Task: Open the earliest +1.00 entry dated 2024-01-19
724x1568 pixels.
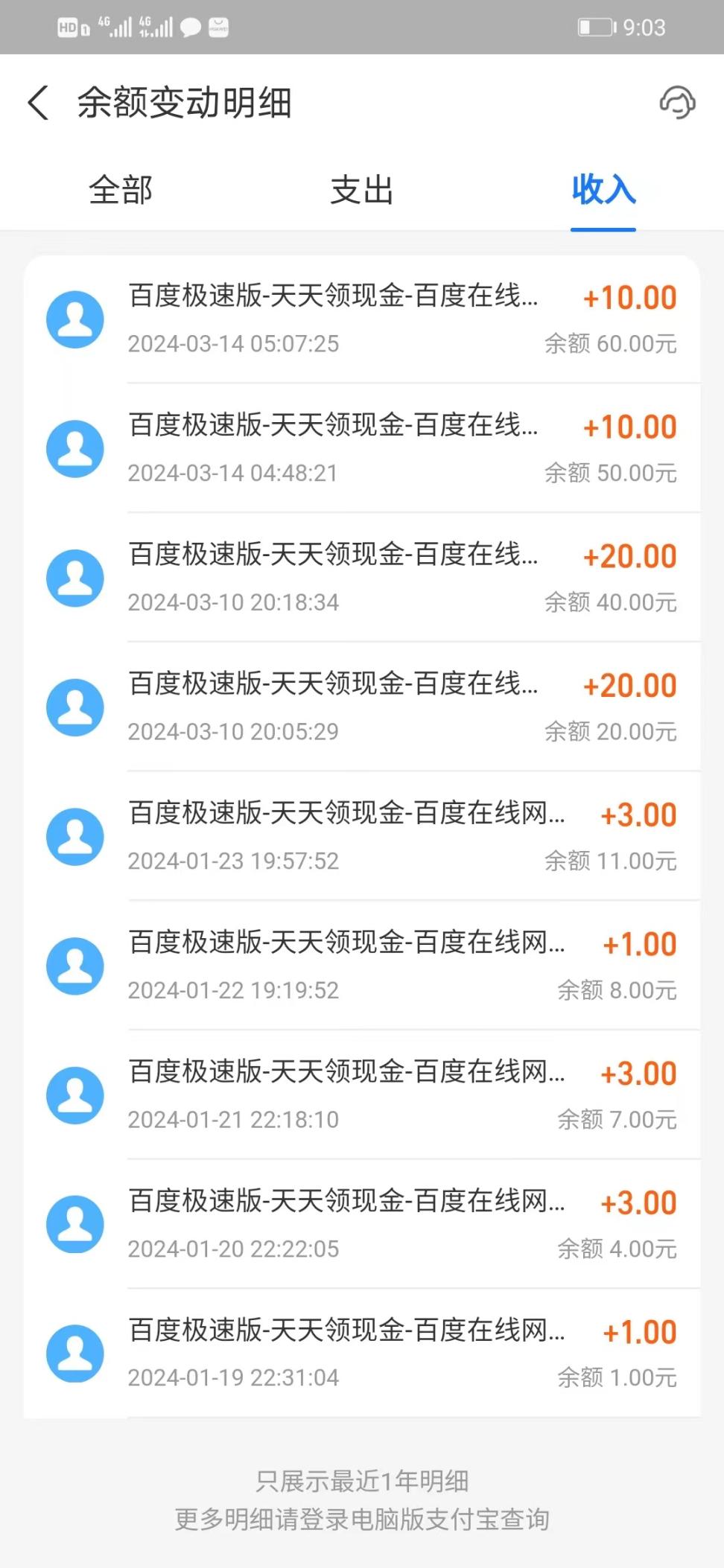Action: click(362, 1354)
